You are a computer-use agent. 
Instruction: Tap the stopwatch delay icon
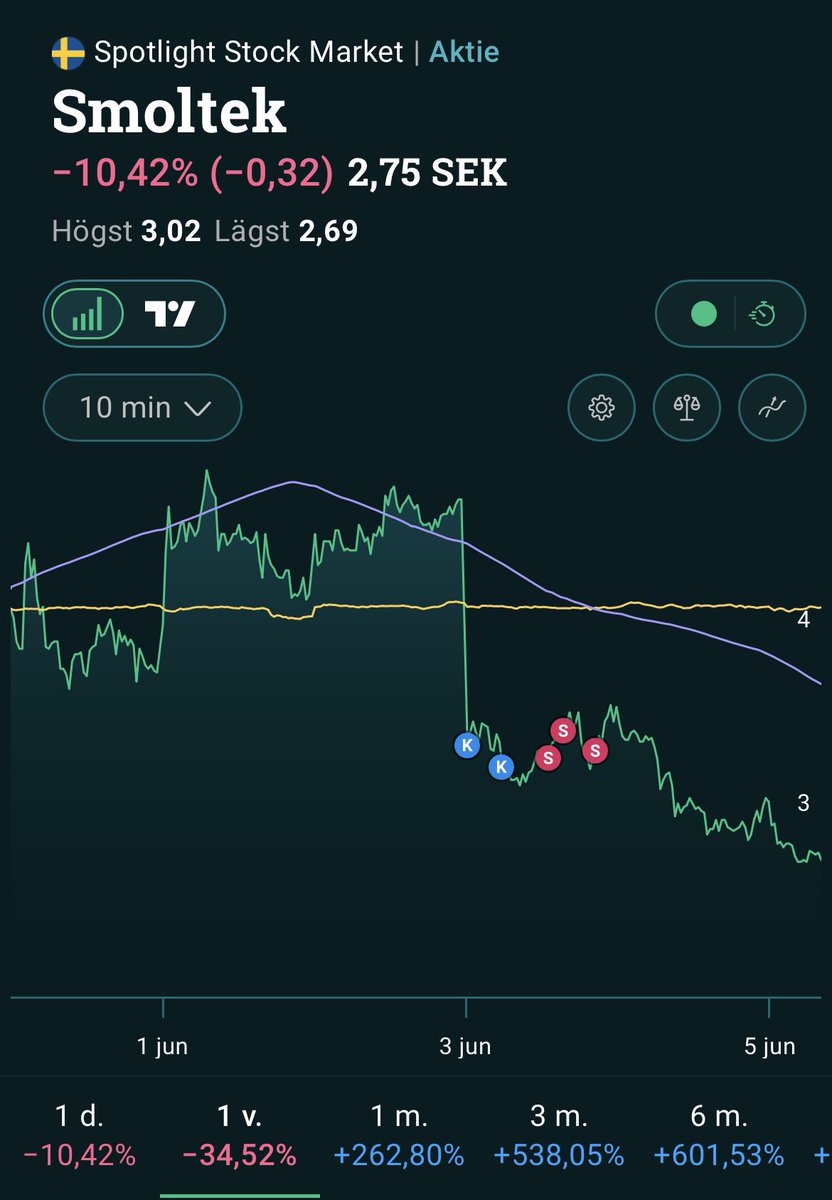pyautogui.click(x=763, y=315)
